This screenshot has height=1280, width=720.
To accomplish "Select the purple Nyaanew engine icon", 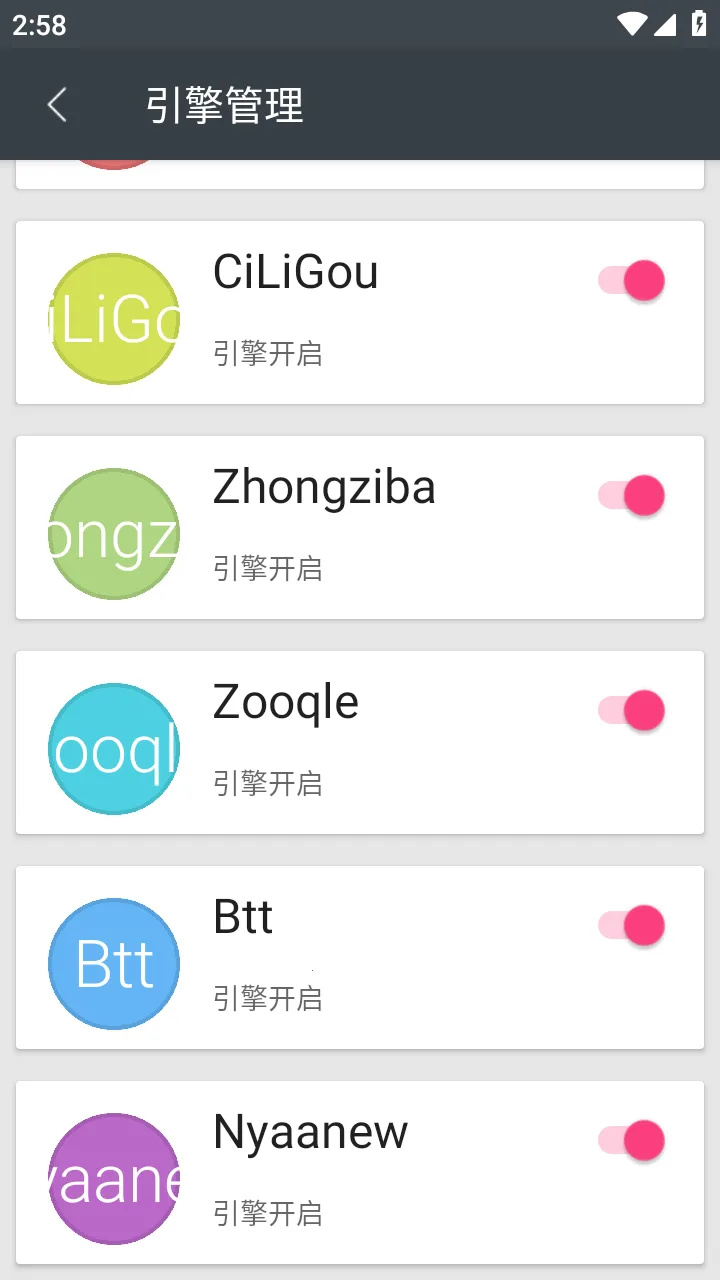I will [113, 1177].
